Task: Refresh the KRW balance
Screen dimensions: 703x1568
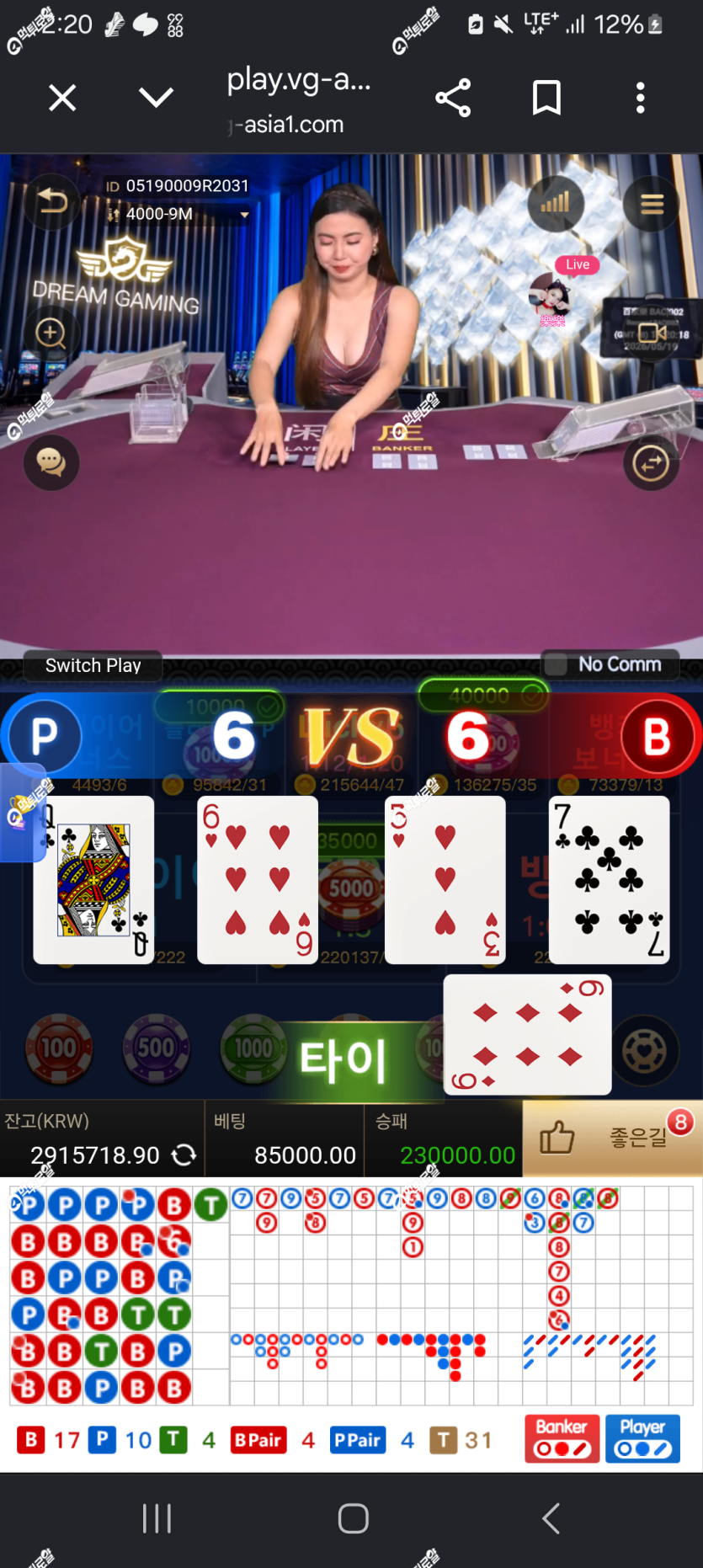Action: click(x=184, y=1155)
